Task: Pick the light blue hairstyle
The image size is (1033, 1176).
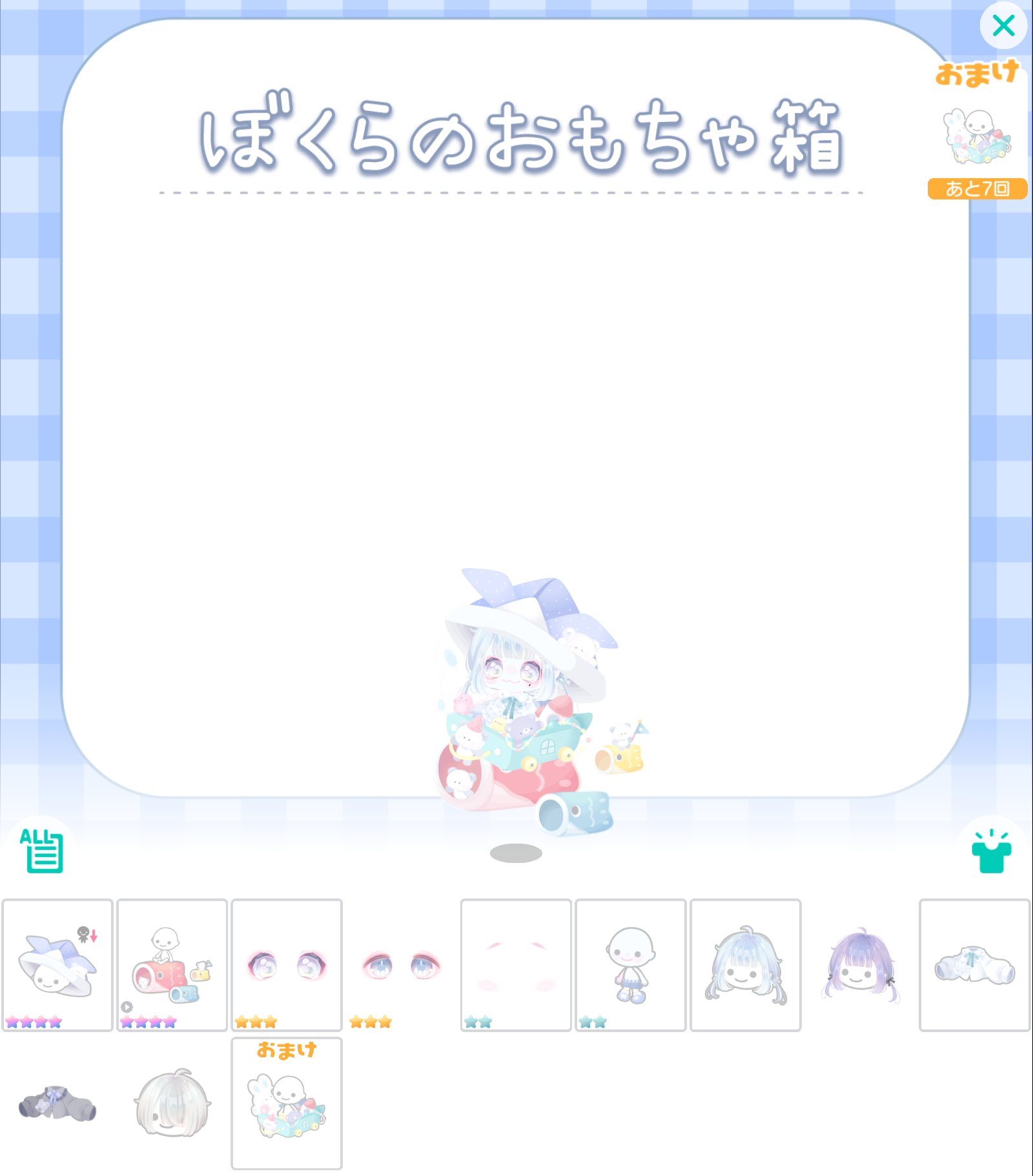Action: [x=745, y=964]
